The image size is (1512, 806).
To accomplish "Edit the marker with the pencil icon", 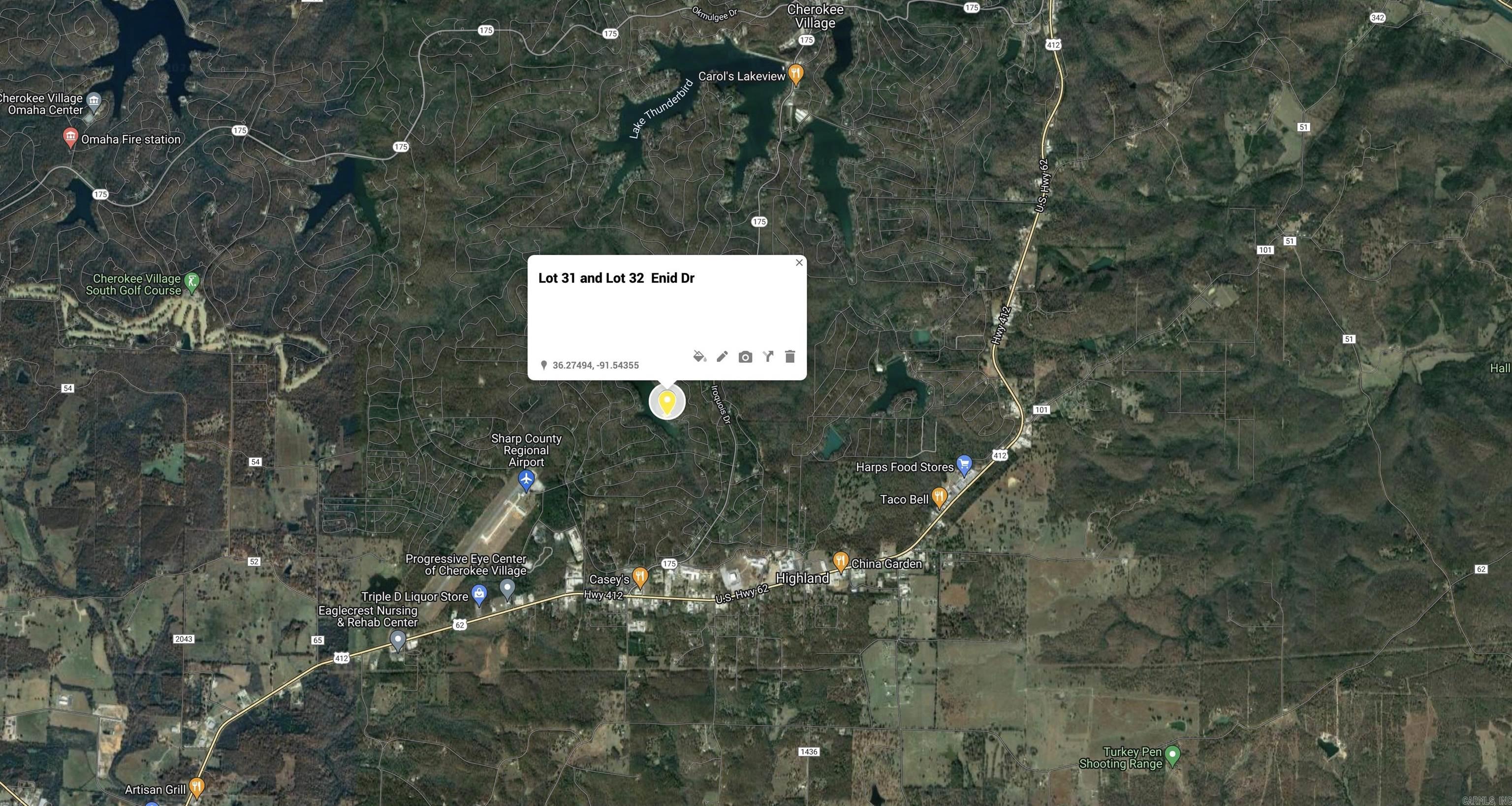I will pyautogui.click(x=722, y=356).
